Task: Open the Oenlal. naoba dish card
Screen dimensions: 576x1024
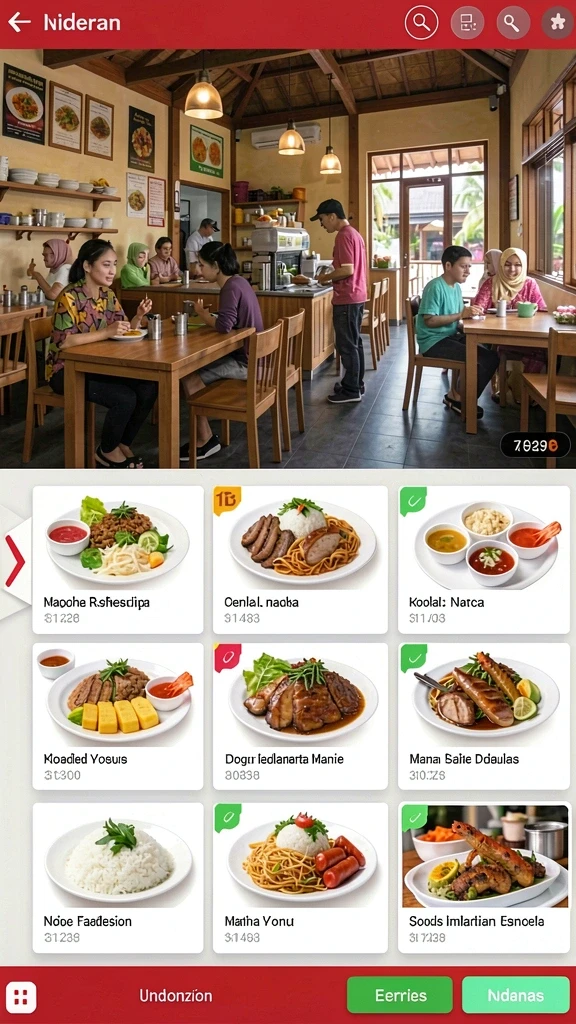Action: [x=300, y=560]
